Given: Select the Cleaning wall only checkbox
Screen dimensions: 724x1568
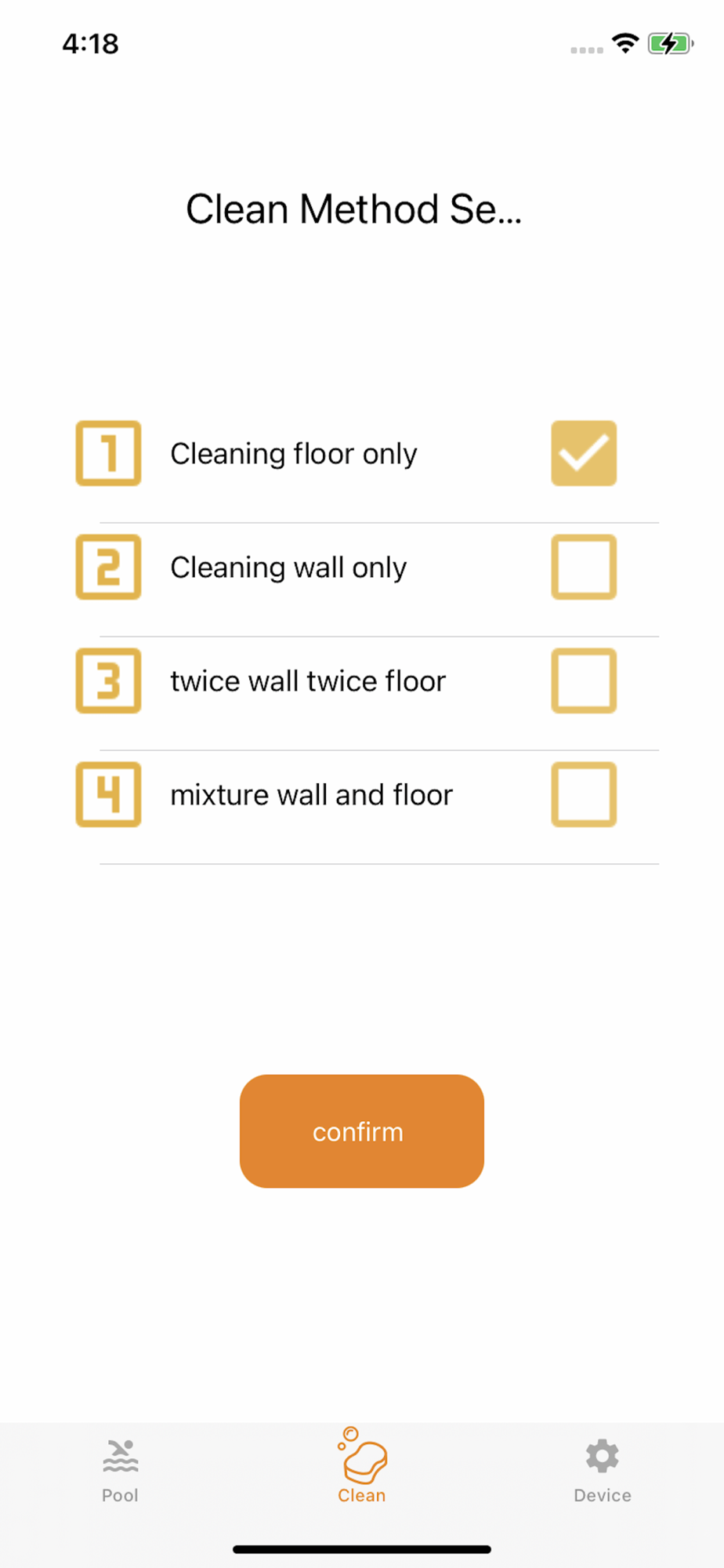Looking at the screenshot, I should point(584,567).
